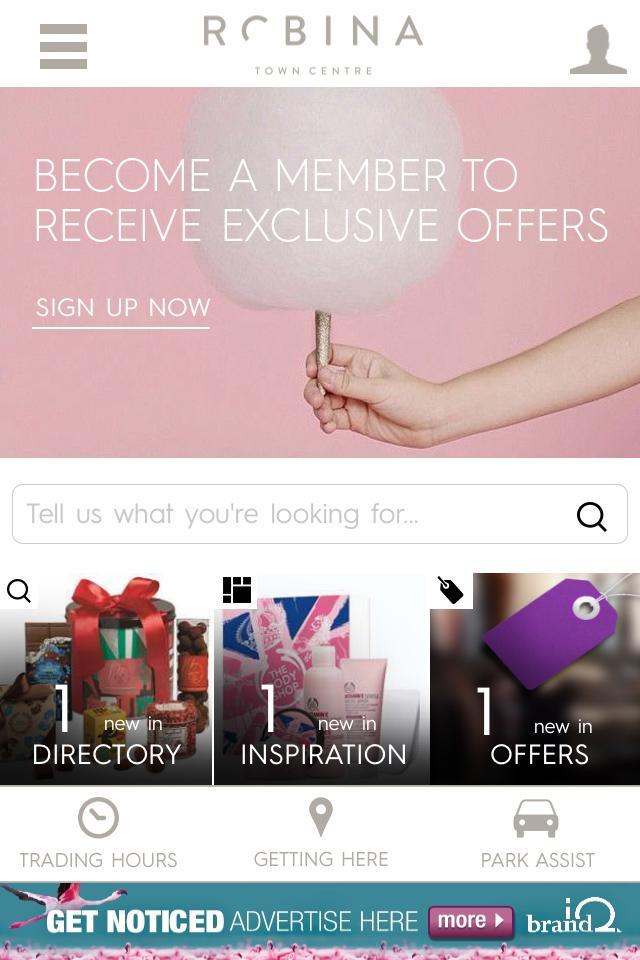Open the Offers tile
The height and width of the screenshot is (960, 640).
(x=536, y=680)
